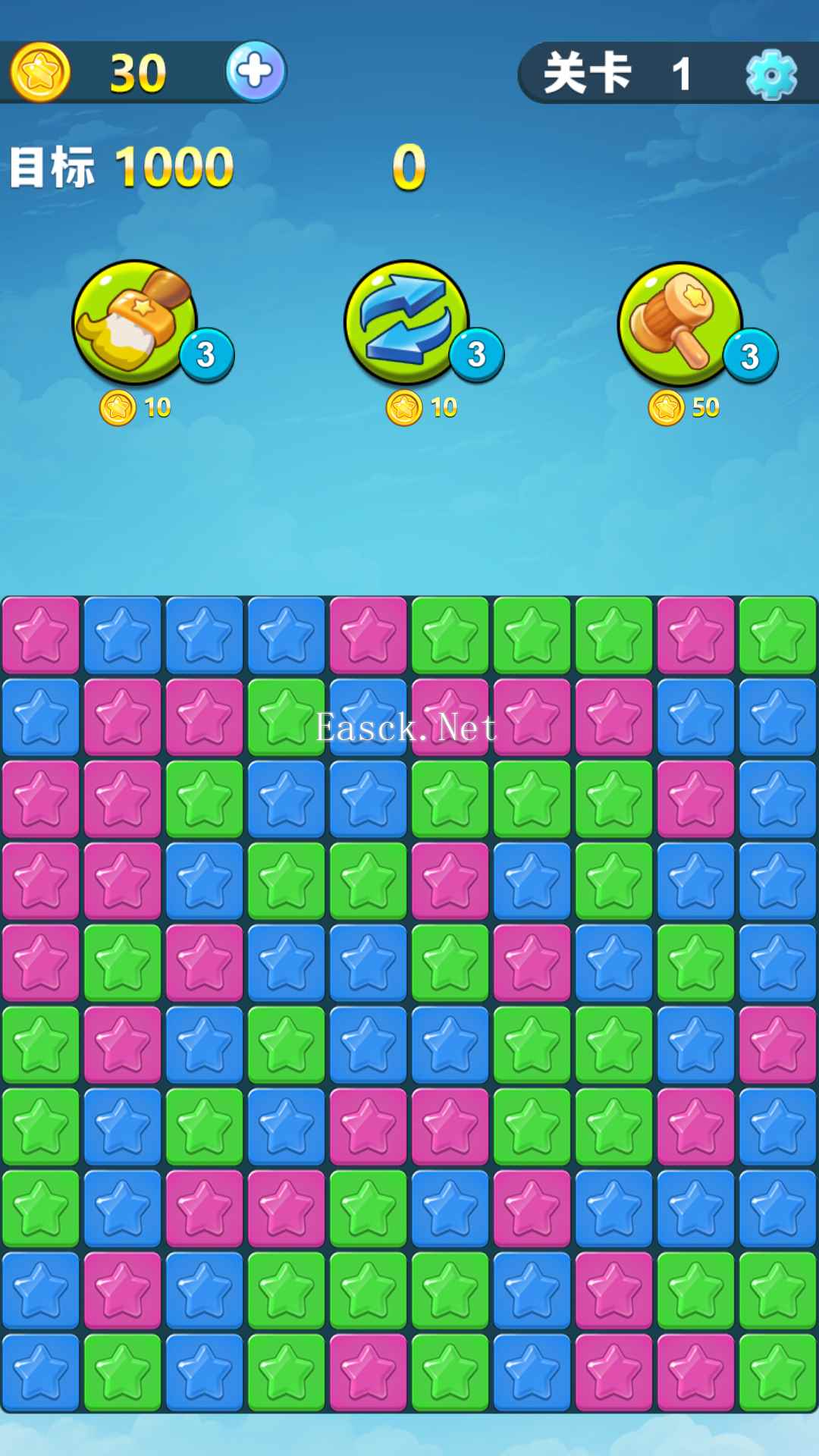Tap the plus button to add coins

point(256,72)
